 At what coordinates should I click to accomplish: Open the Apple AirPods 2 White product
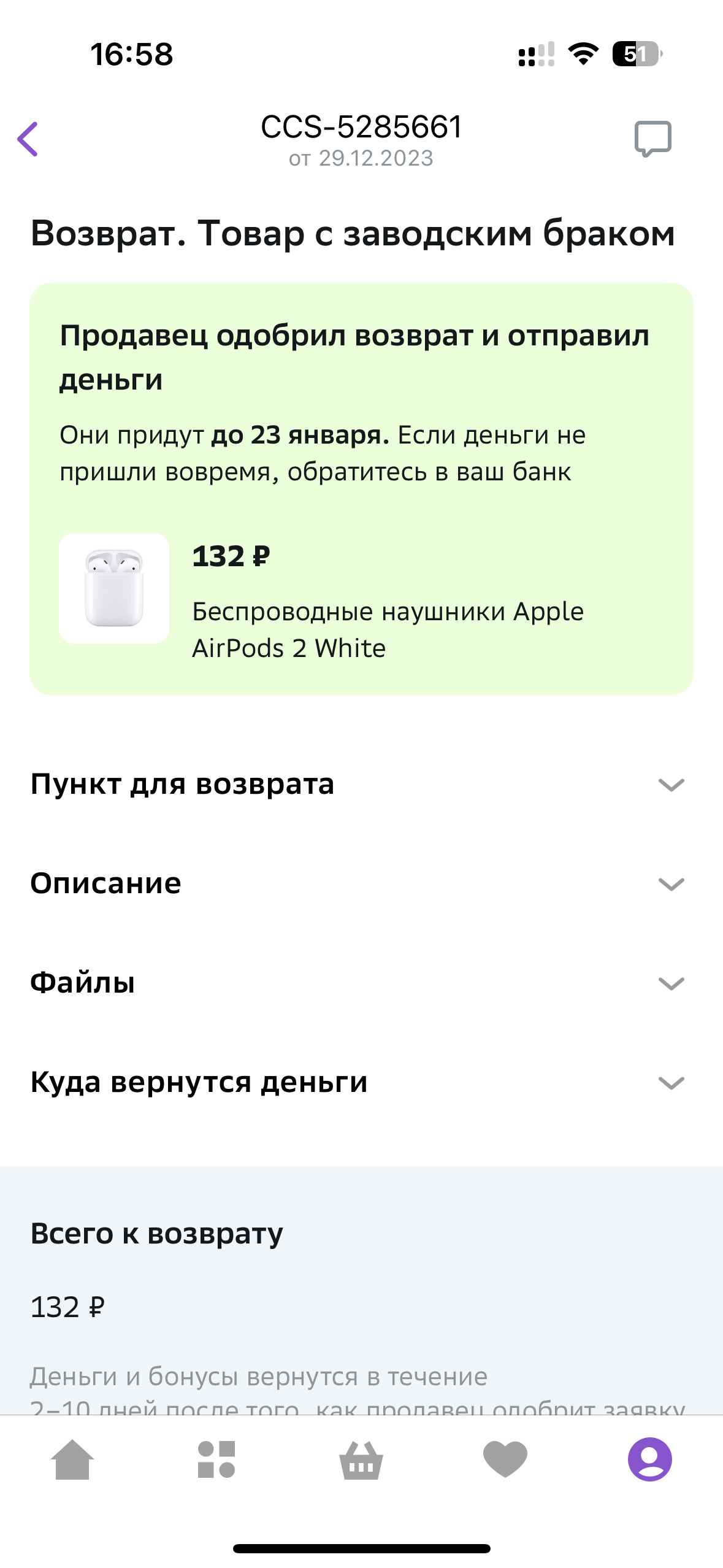[x=114, y=588]
